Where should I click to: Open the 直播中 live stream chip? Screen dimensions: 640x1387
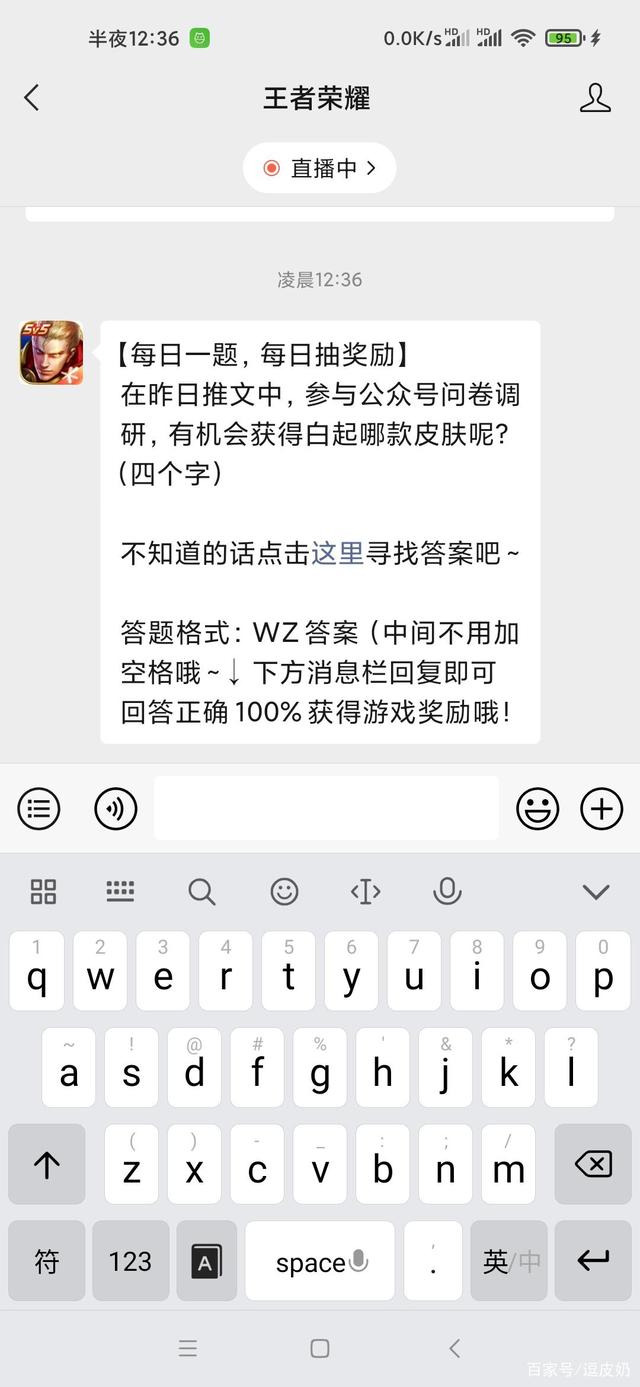tap(319, 168)
